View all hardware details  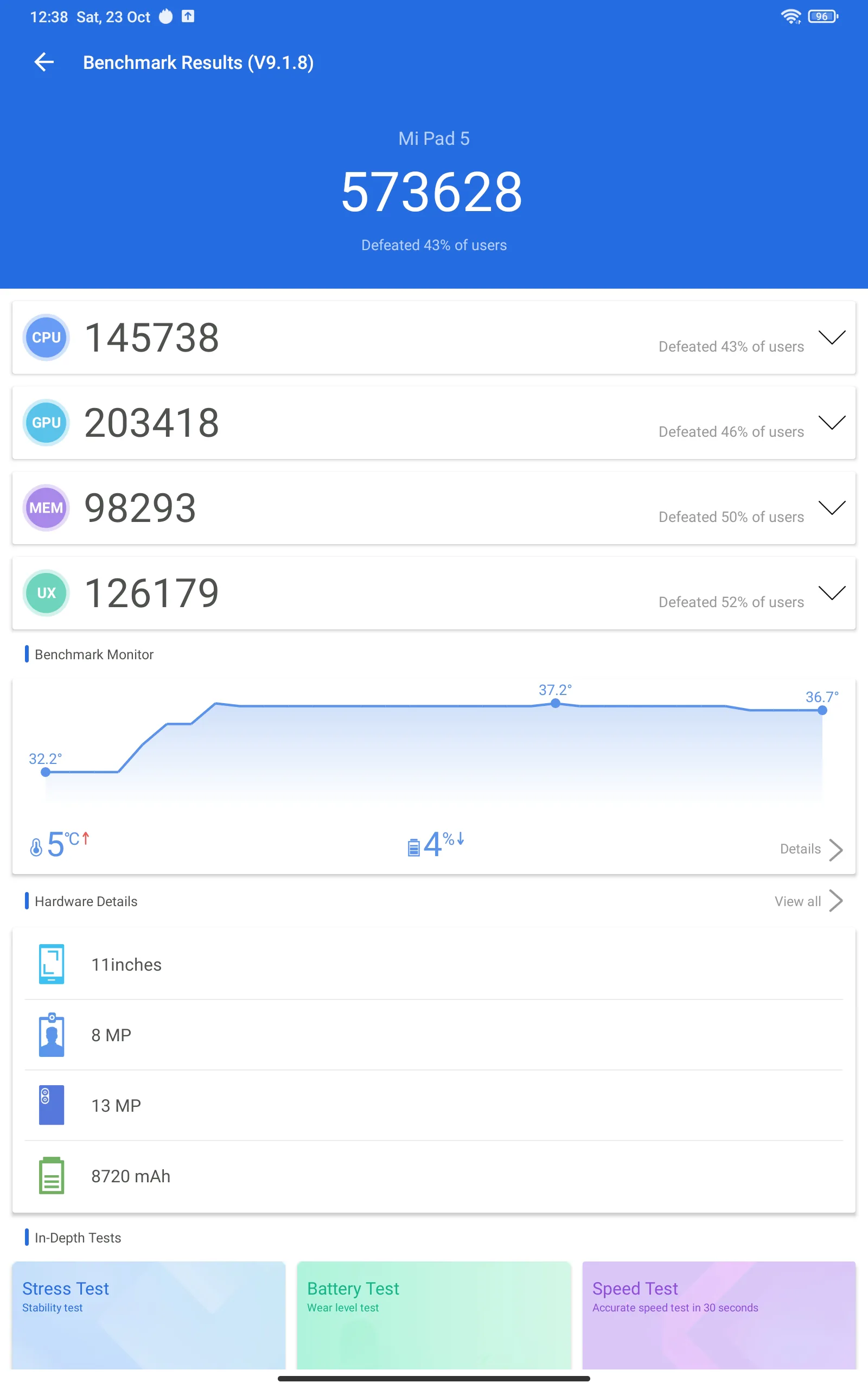[x=808, y=901]
